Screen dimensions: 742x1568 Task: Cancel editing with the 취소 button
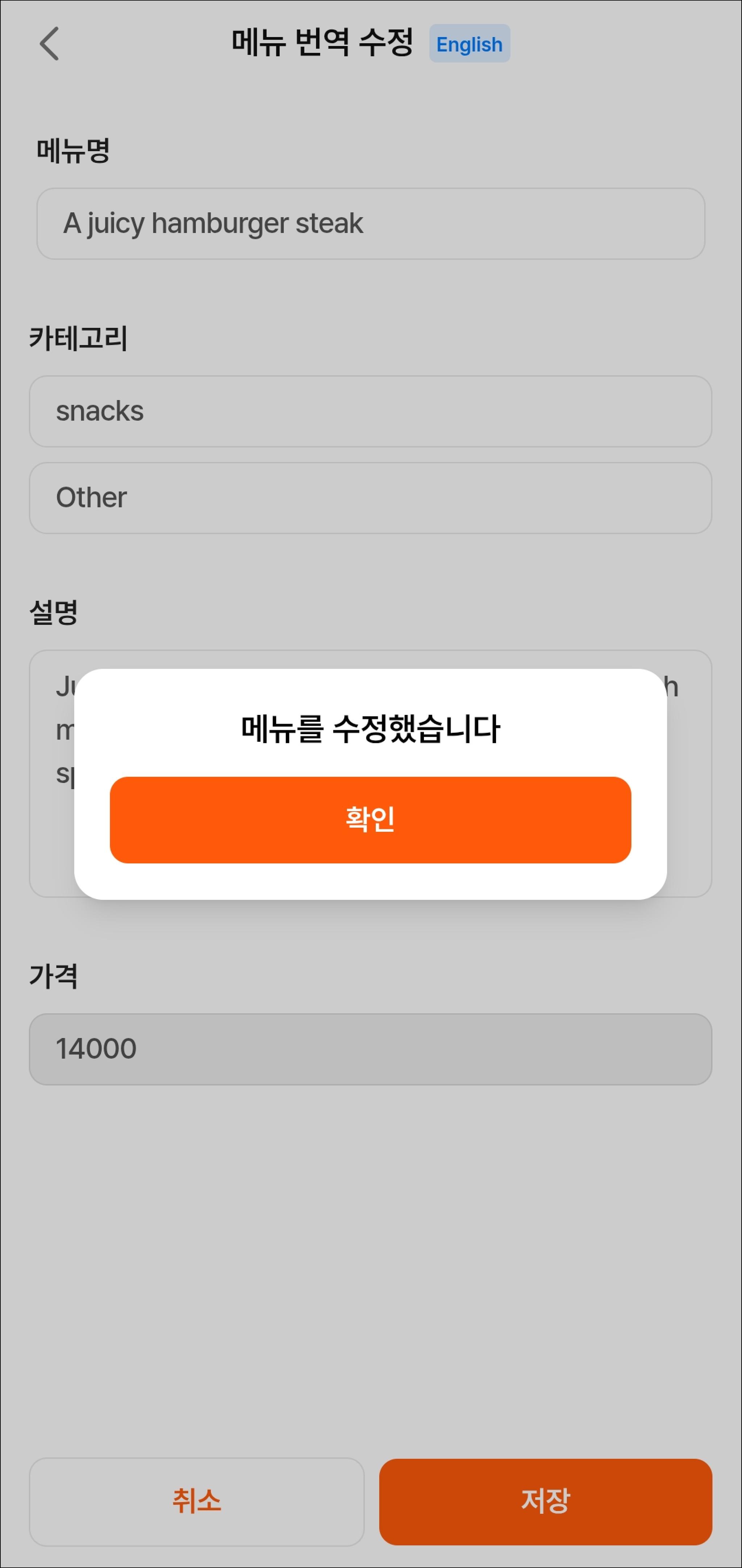point(196,1501)
